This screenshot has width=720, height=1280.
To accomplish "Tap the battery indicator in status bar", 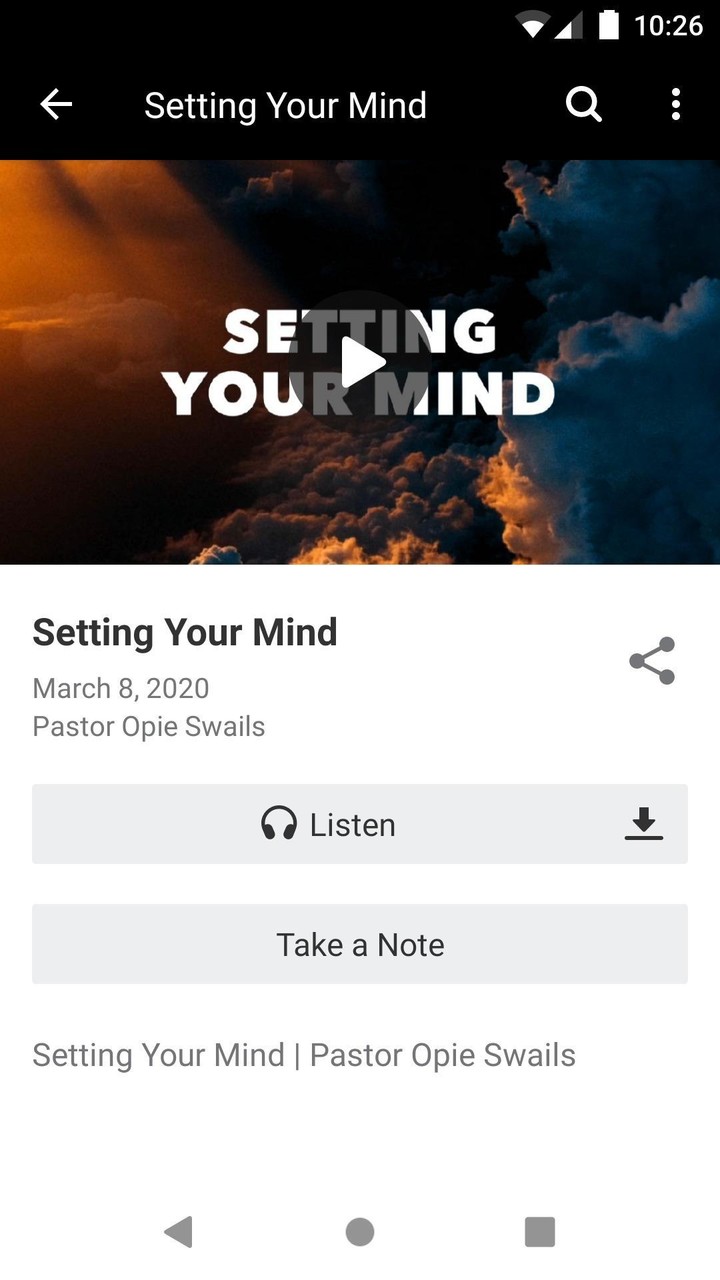I will 608,26.
